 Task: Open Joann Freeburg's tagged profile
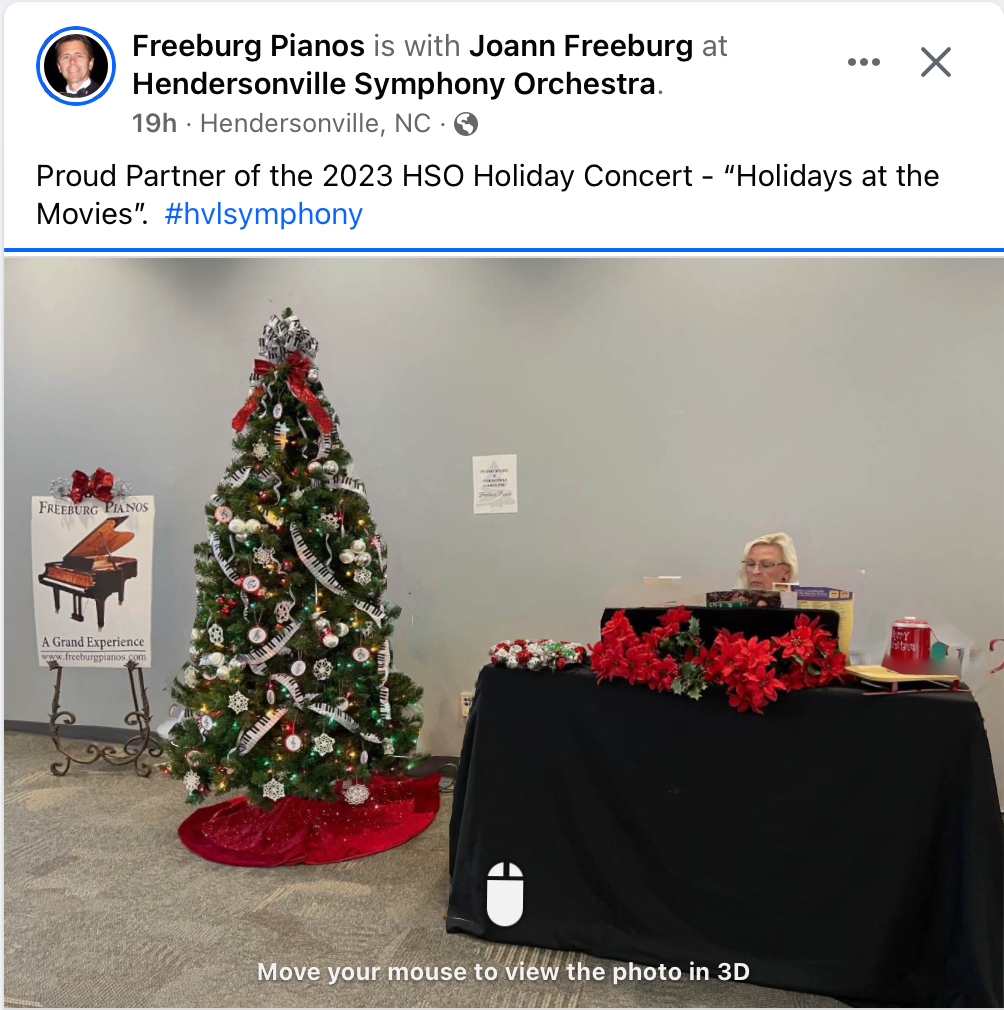(581, 46)
